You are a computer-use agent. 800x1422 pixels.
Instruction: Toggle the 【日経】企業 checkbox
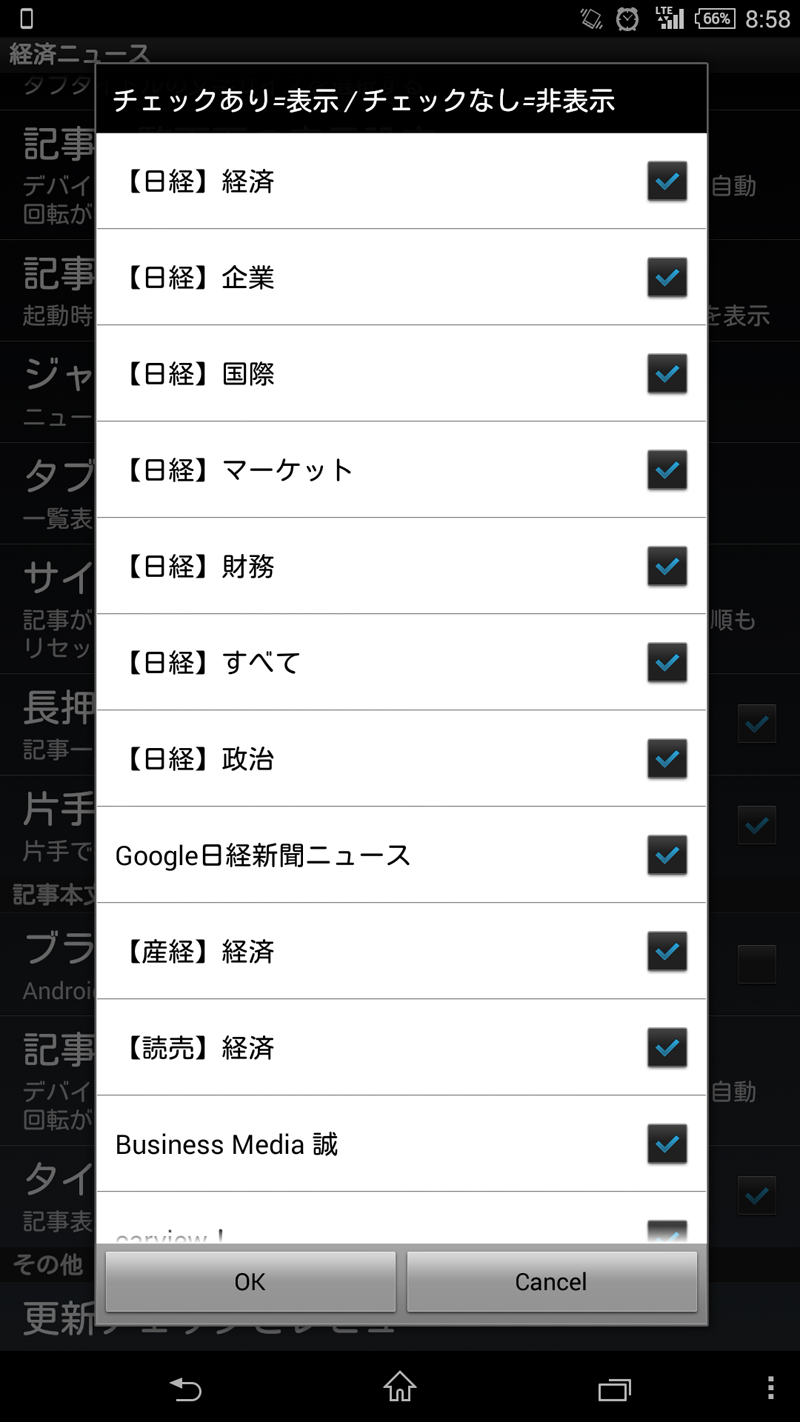[667, 277]
